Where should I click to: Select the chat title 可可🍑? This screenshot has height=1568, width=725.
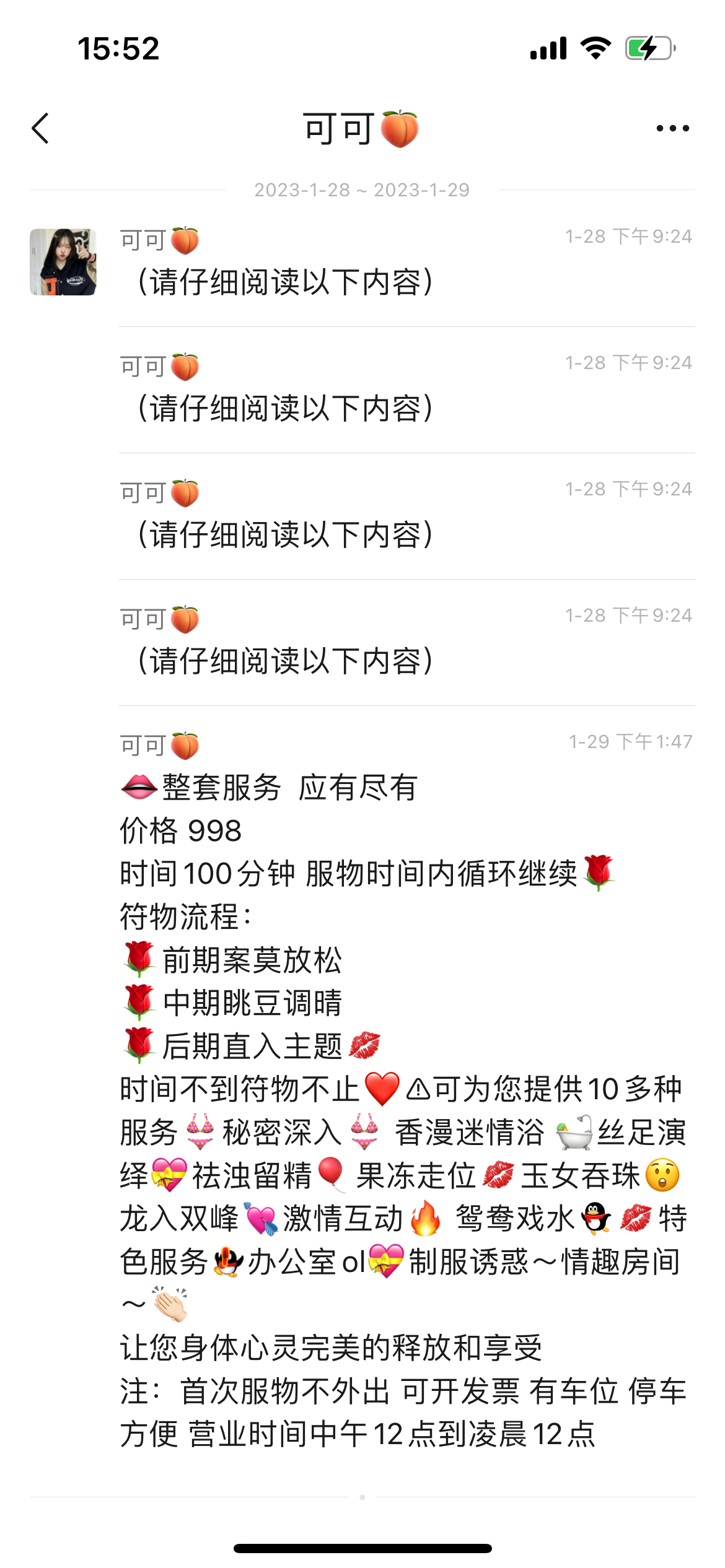[362, 127]
